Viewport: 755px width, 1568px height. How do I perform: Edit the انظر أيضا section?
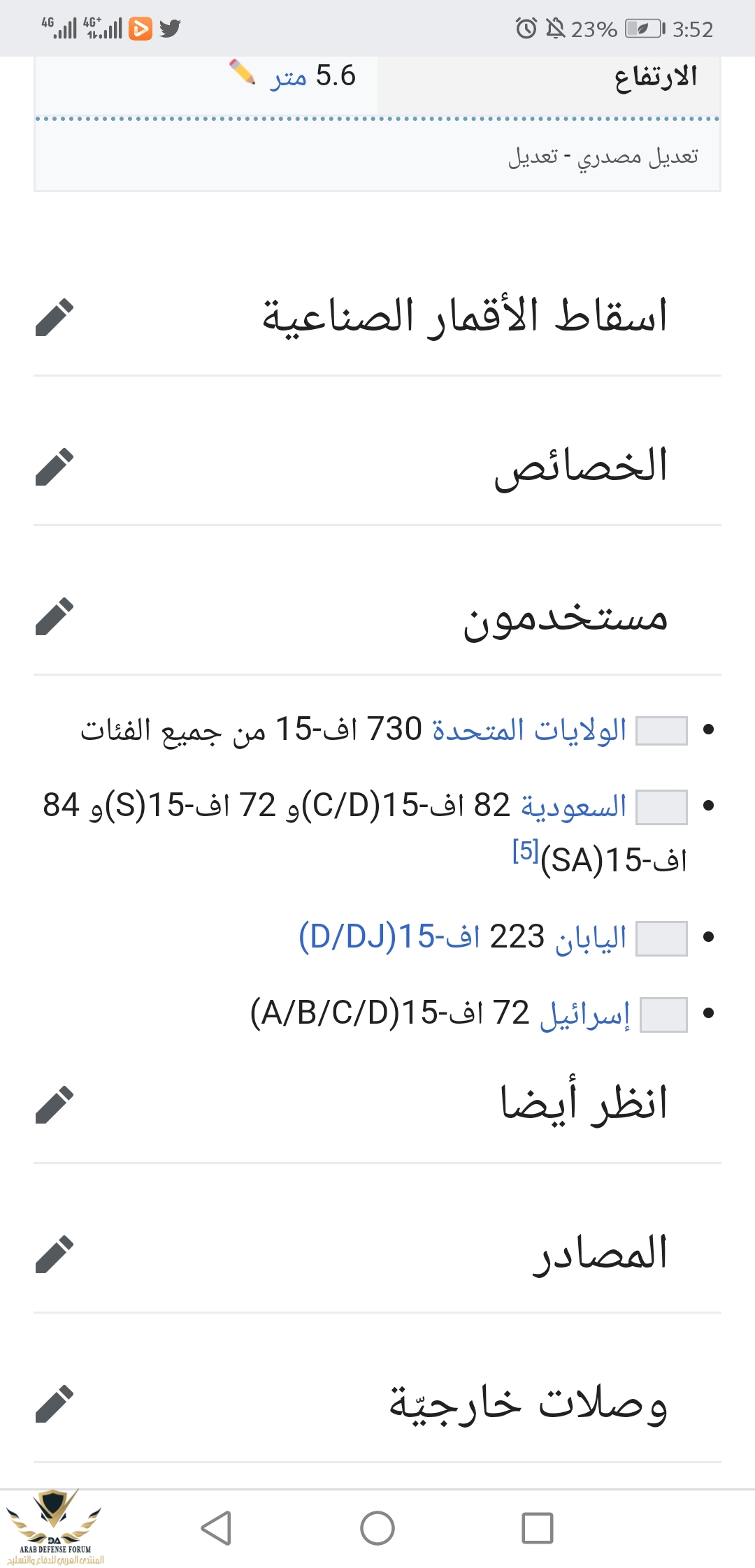point(55,1105)
